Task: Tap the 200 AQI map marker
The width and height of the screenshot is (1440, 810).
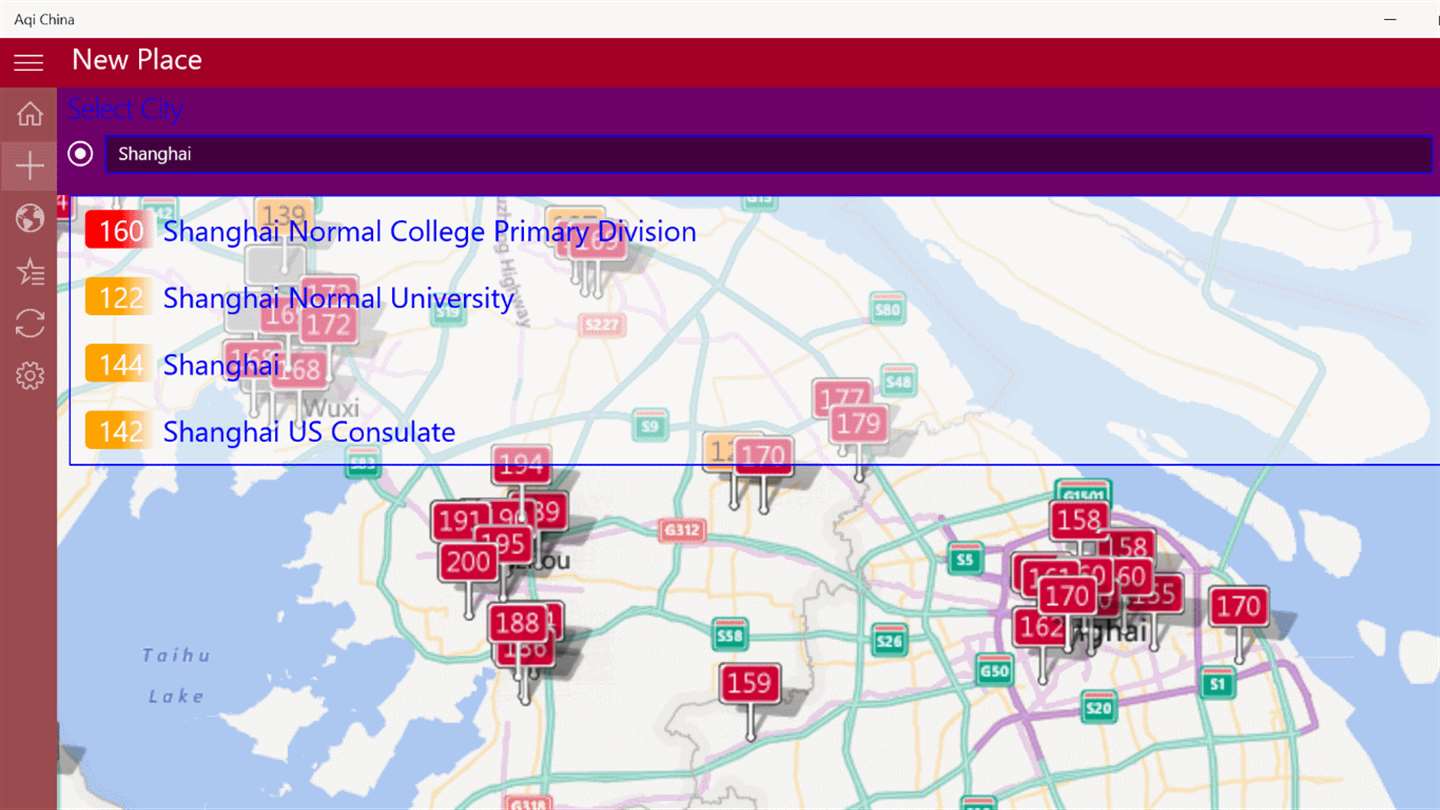Action: click(x=468, y=561)
